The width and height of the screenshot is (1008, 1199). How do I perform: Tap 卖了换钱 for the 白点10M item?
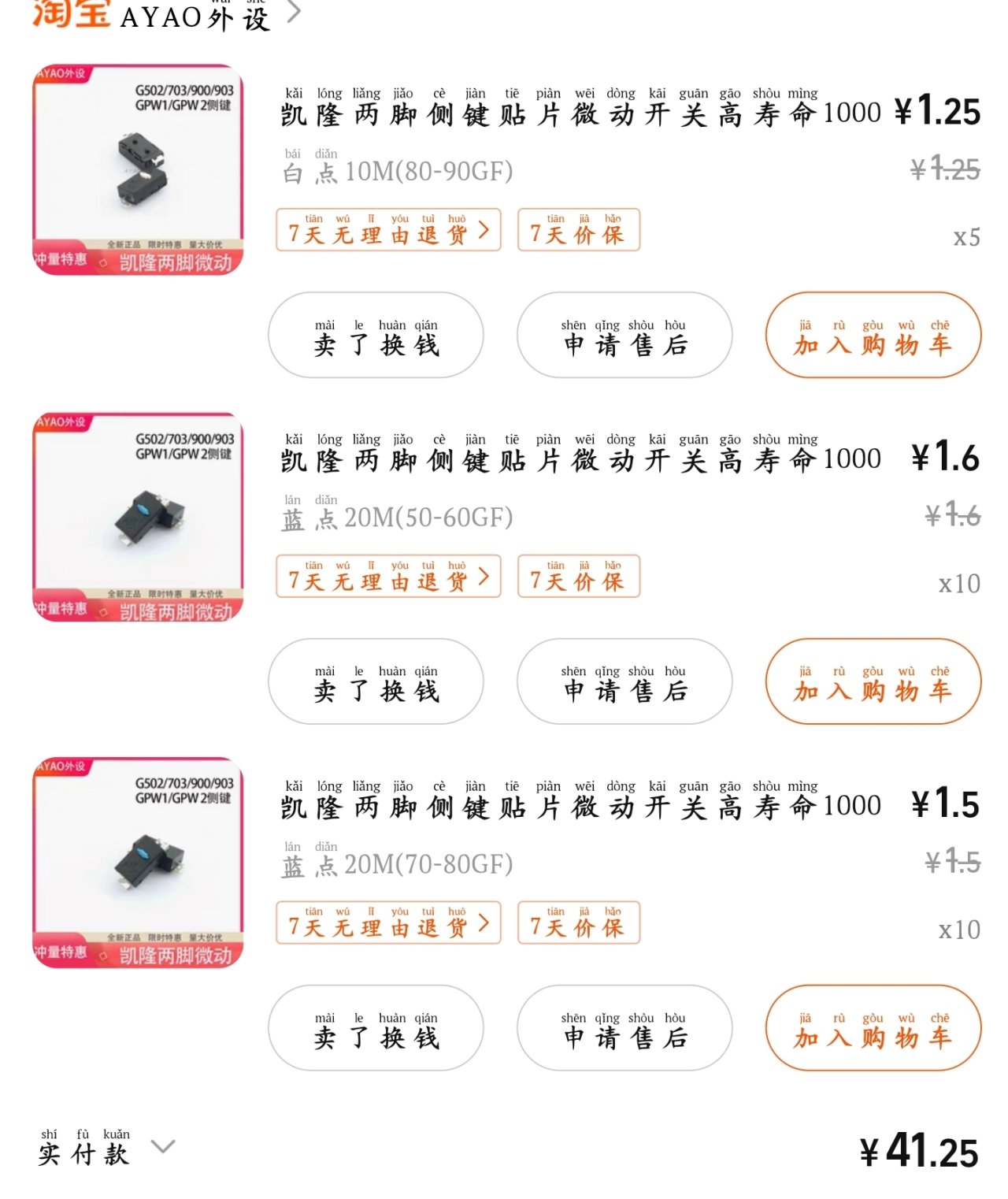click(x=376, y=336)
